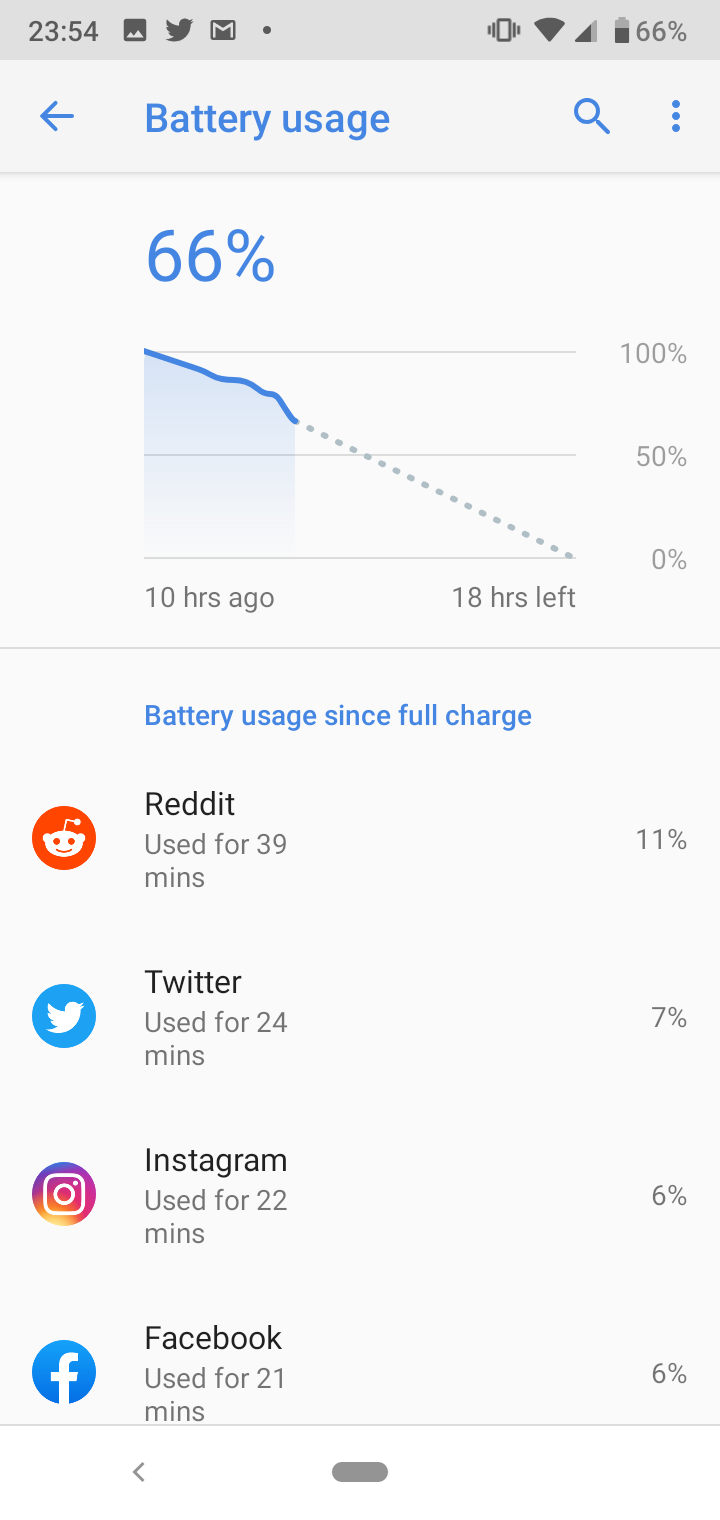Viewport: 720px width, 1520px height.
Task: View Twitter battery usage details
Action: tap(360, 1018)
